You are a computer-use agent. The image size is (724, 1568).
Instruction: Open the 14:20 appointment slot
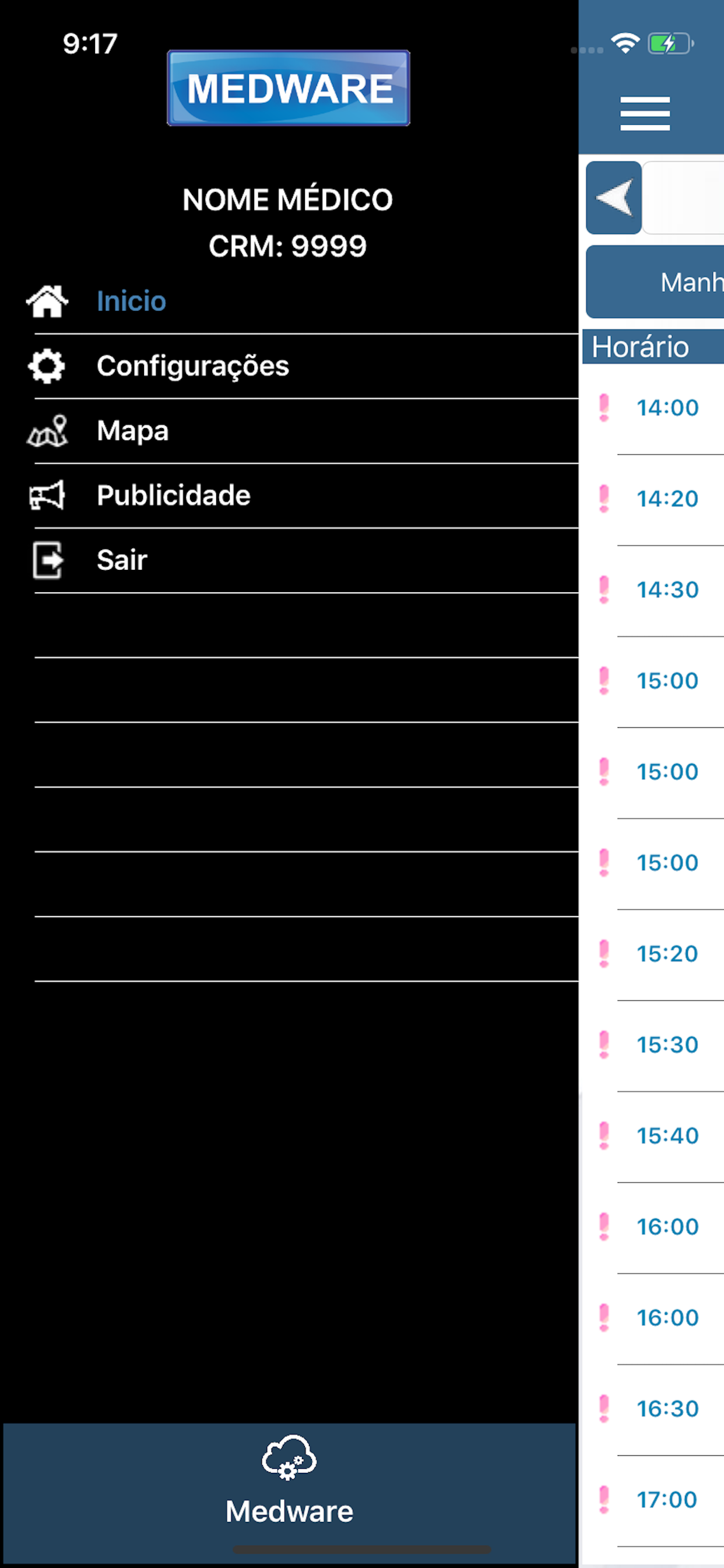tap(653, 500)
